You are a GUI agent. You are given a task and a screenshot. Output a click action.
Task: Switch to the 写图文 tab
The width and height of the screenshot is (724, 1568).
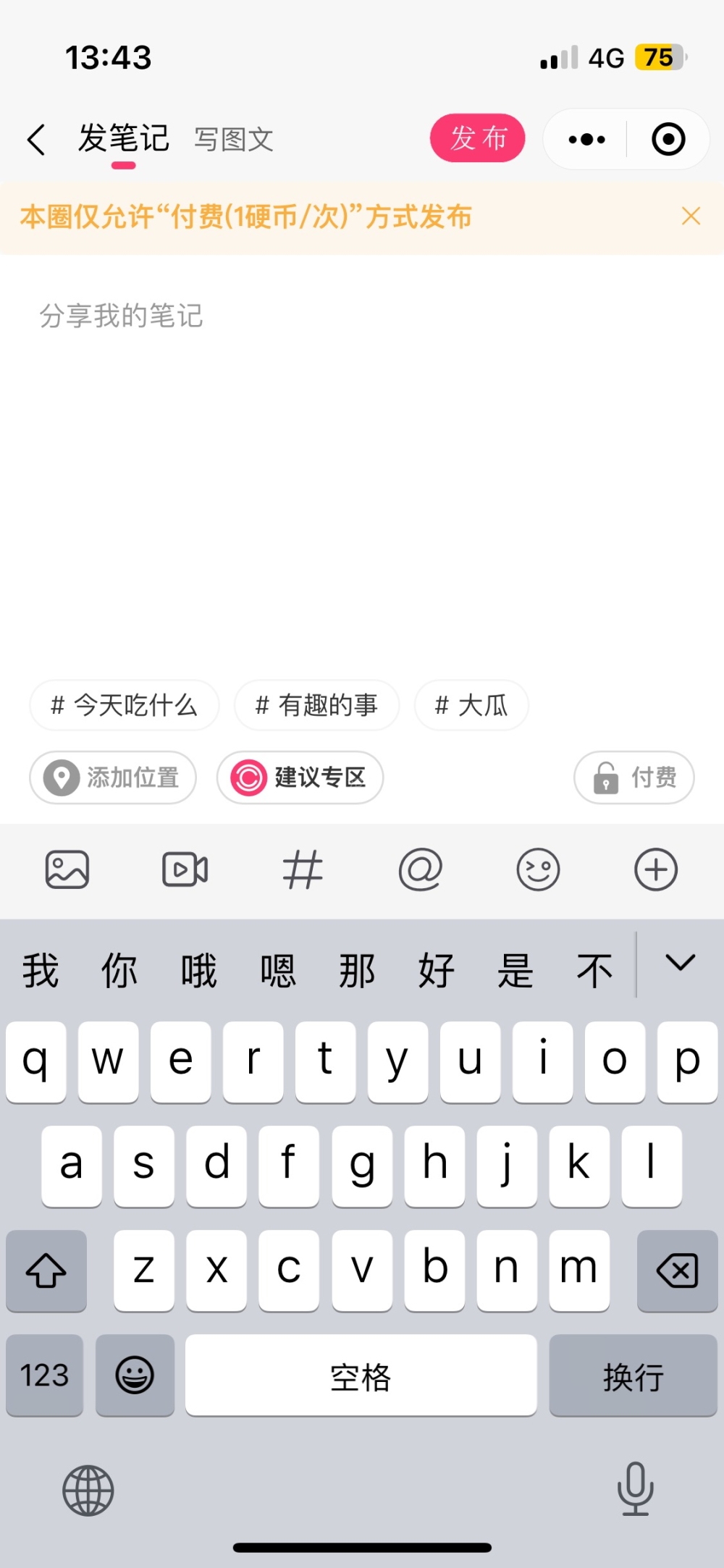point(233,140)
